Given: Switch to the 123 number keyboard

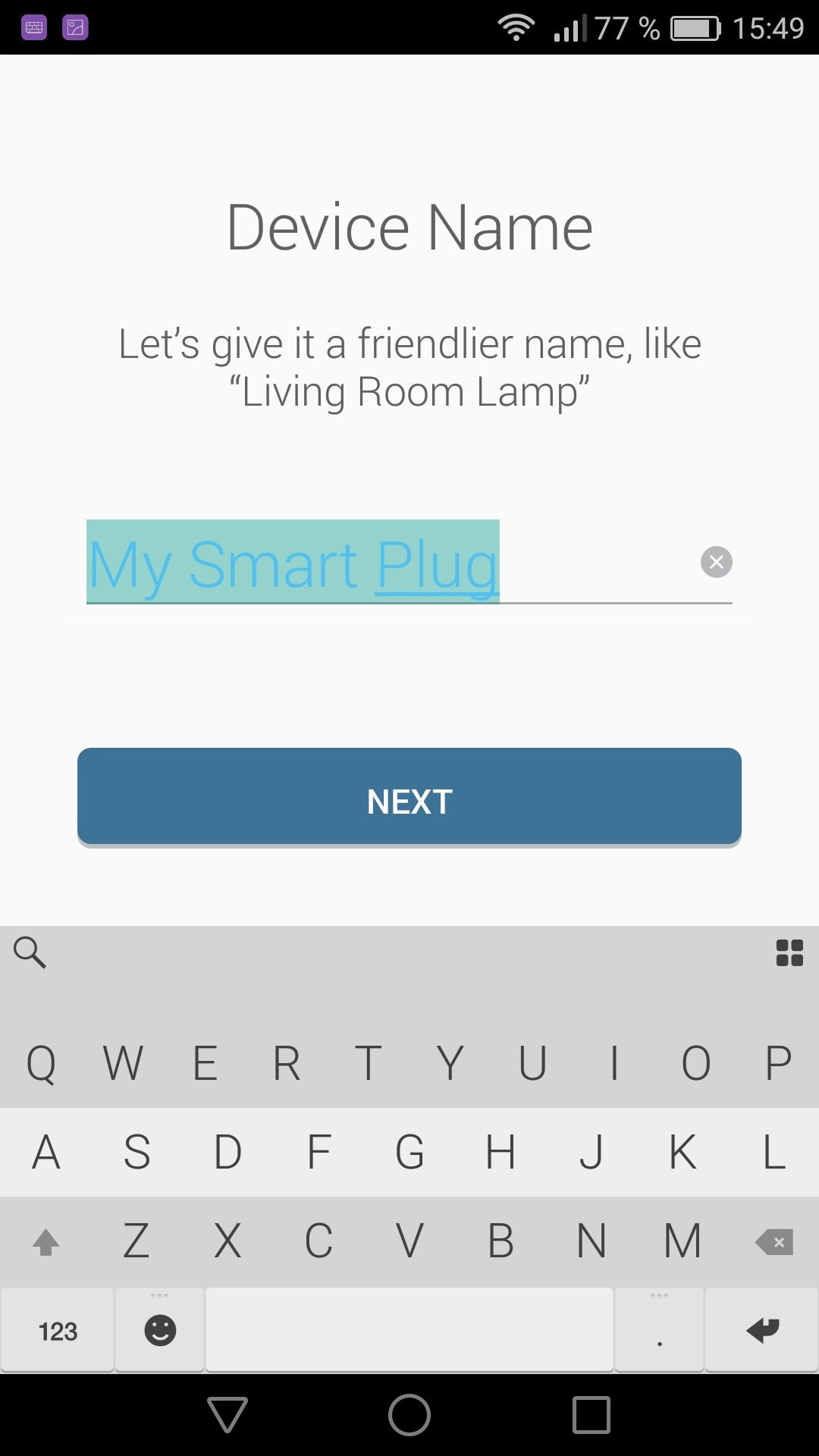Looking at the screenshot, I should 58,1331.
